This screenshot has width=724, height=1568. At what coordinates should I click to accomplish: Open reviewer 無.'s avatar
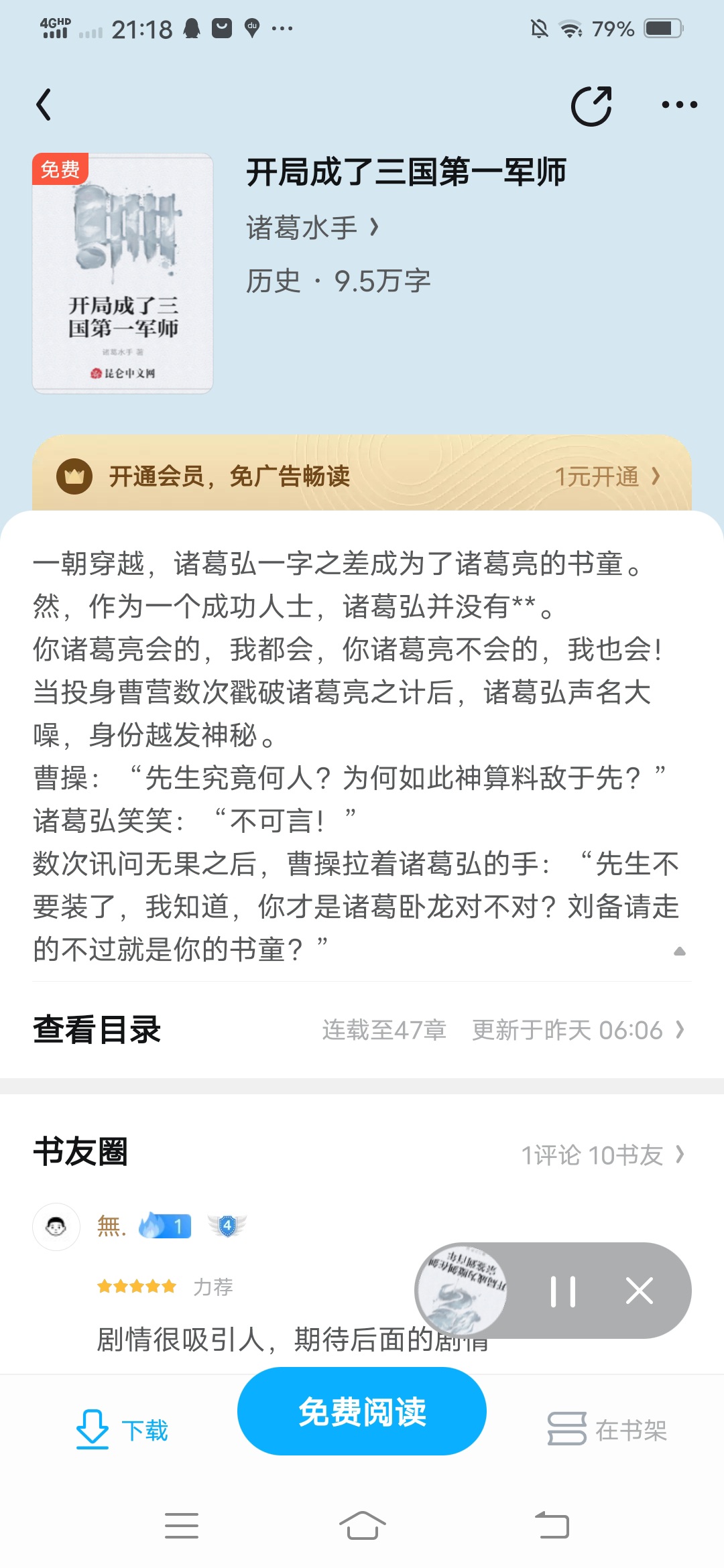point(56,1227)
